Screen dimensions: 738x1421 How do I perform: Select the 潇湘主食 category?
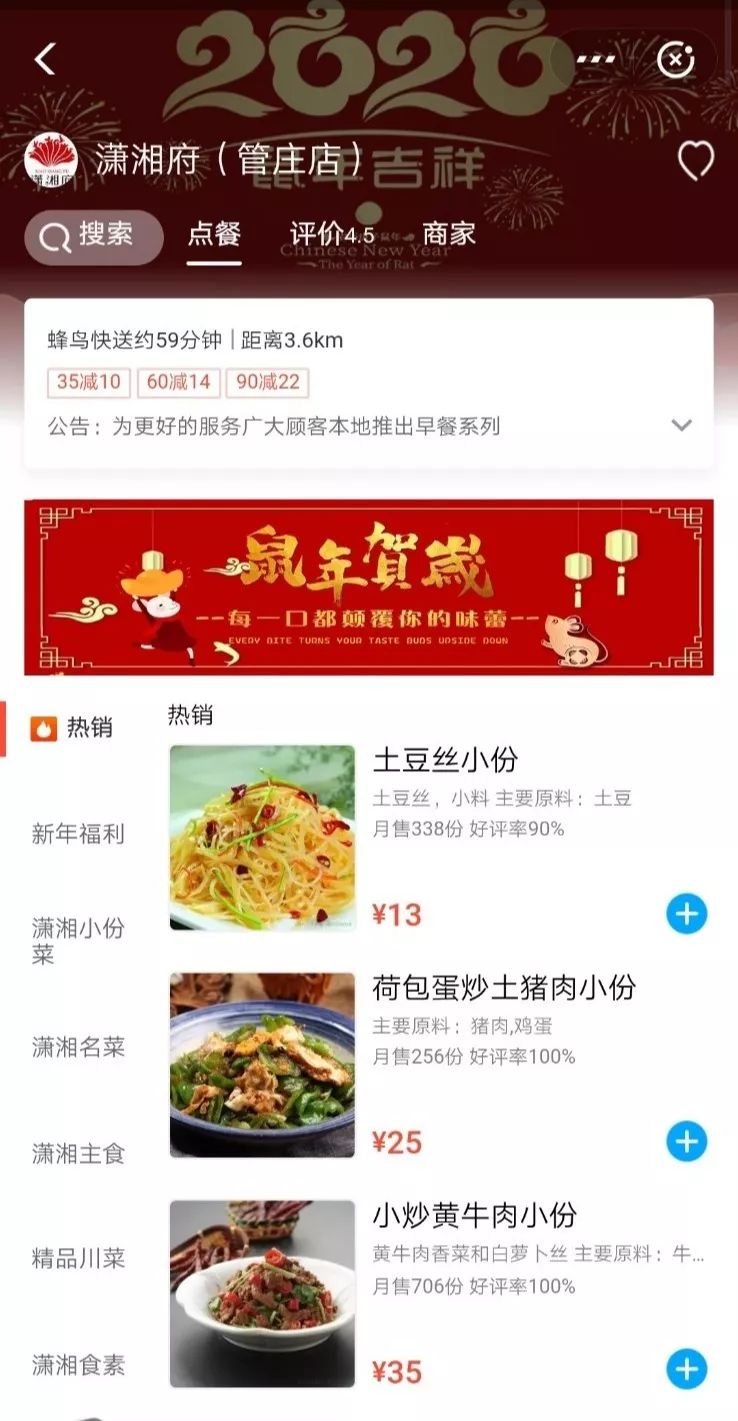pyautogui.click(x=78, y=1153)
